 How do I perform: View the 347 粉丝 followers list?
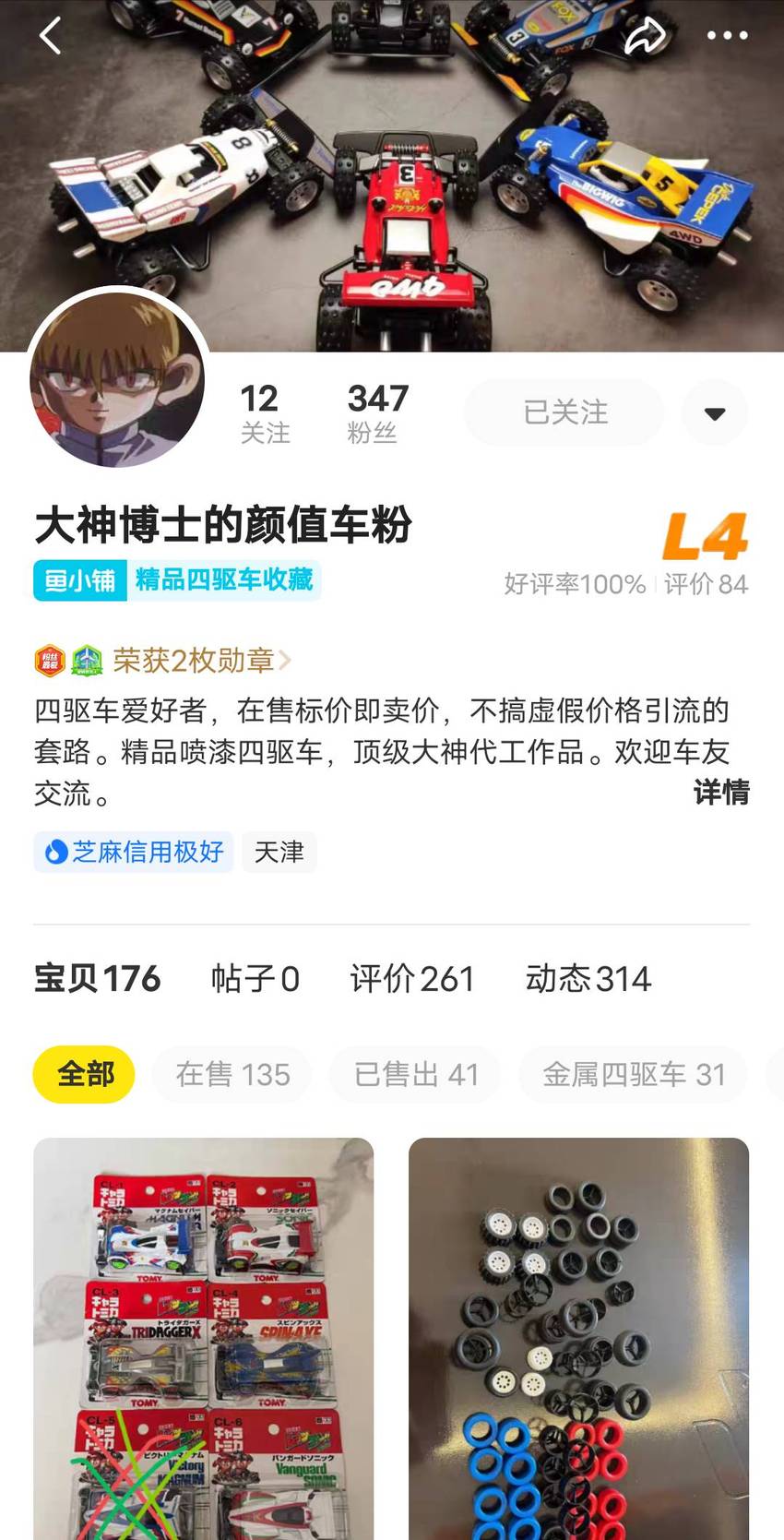click(x=377, y=413)
